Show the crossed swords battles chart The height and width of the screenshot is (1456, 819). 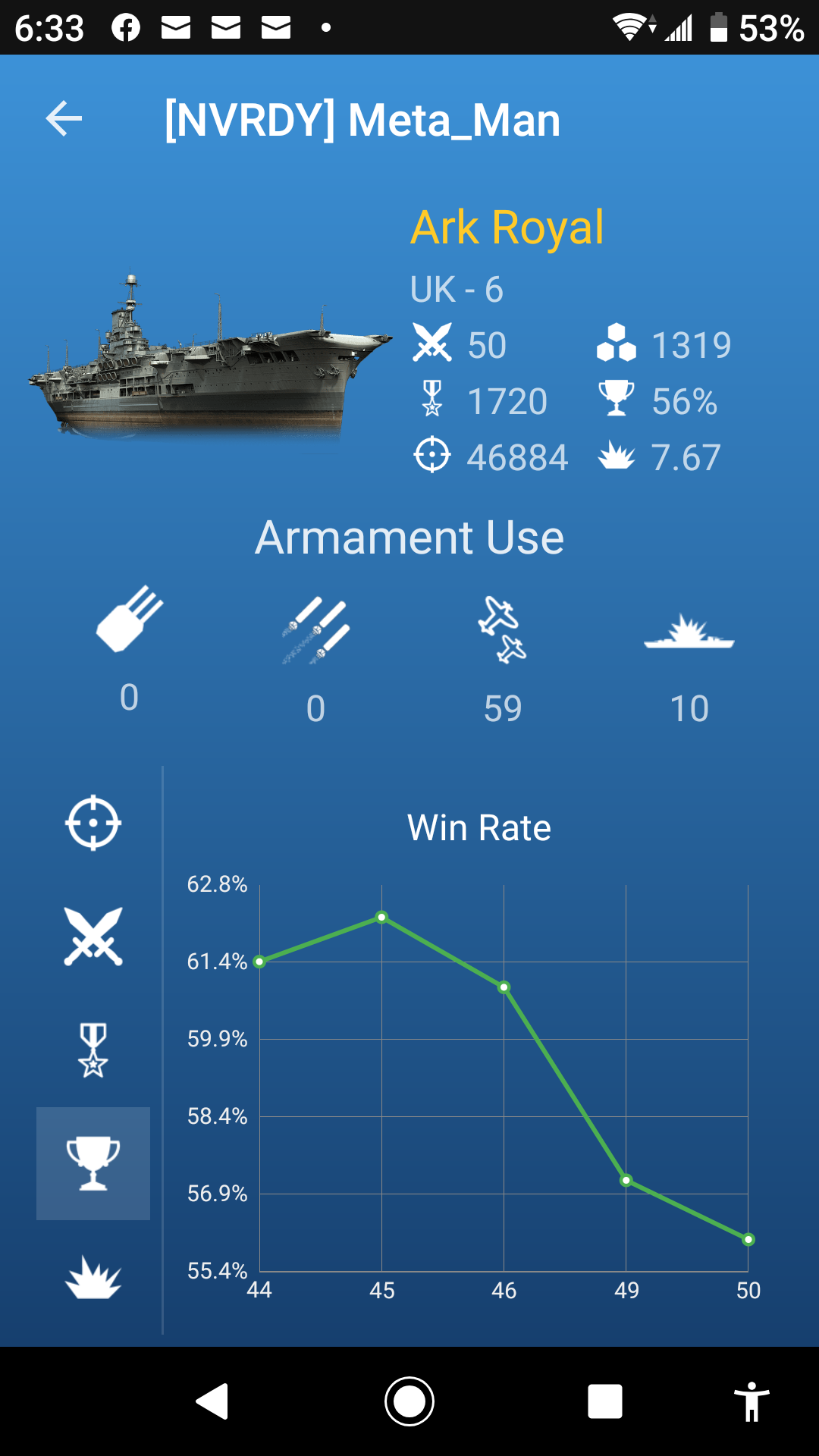pos(93,937)
